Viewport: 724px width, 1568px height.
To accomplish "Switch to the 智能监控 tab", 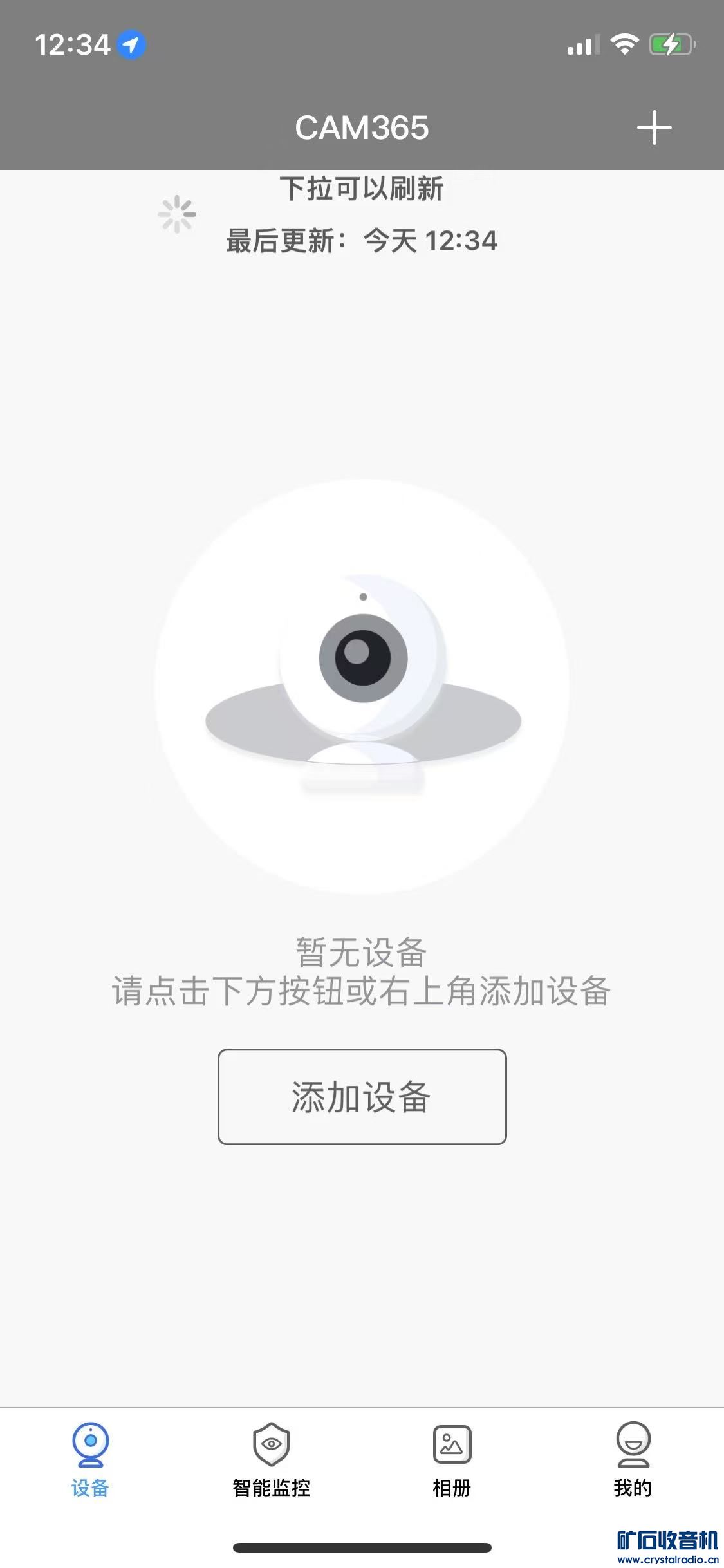I will click(271, 1459).
